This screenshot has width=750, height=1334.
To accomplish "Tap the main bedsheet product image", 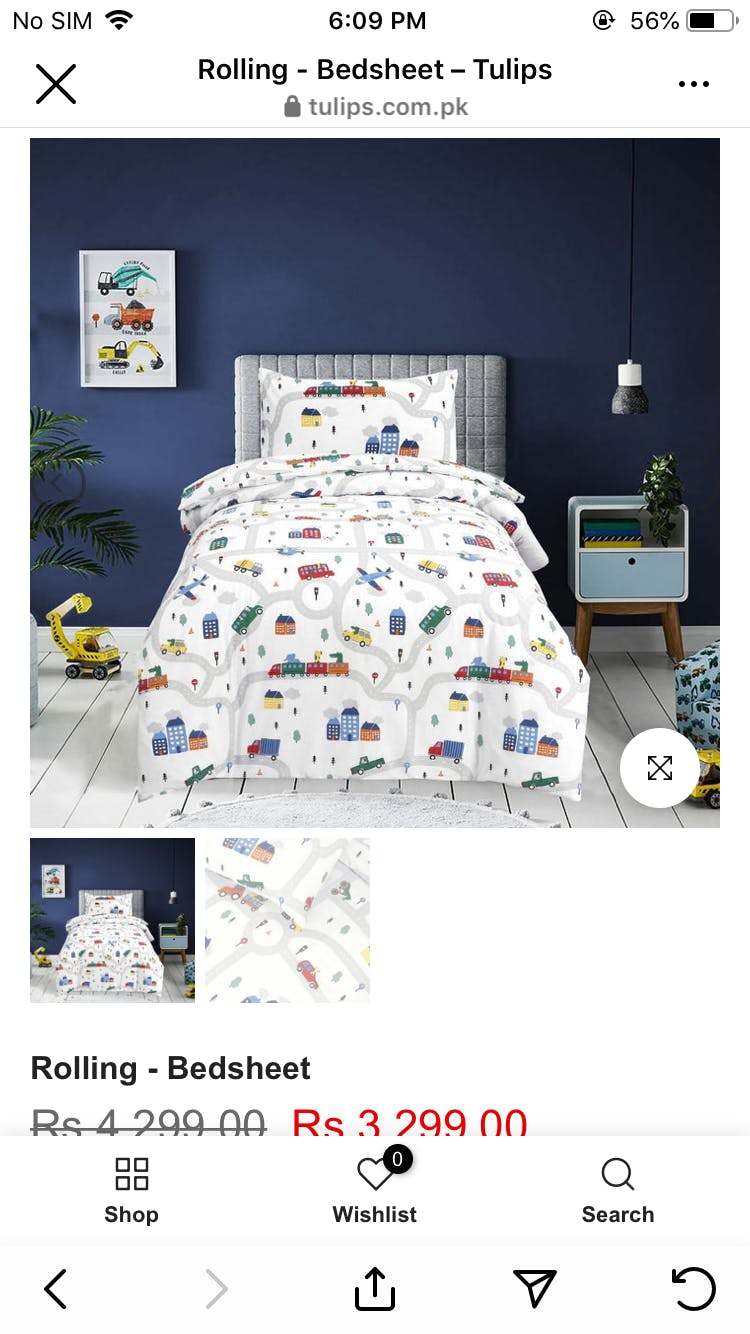I will [x=375, y=483].
